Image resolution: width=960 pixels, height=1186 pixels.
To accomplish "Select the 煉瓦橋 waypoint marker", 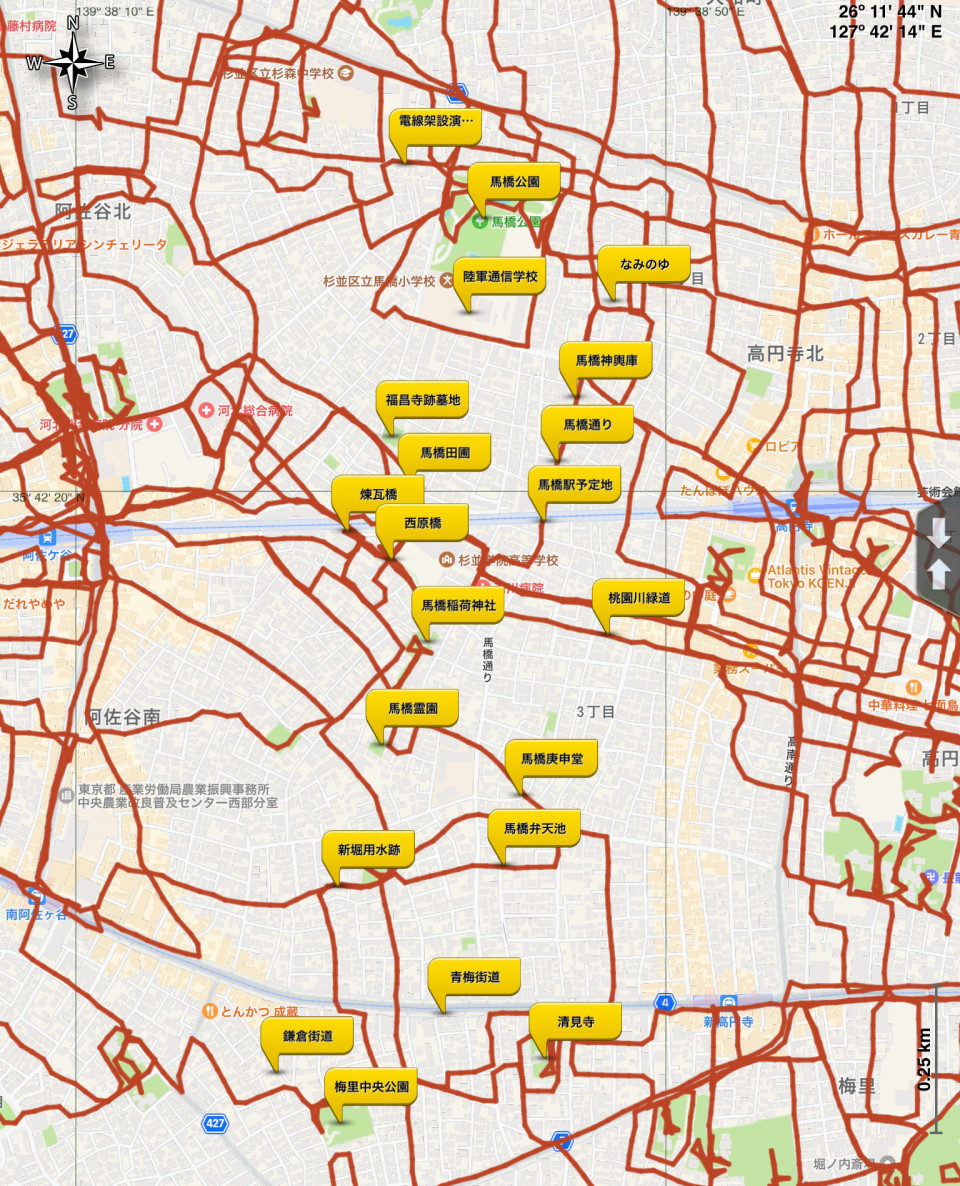I will point(378,494).
